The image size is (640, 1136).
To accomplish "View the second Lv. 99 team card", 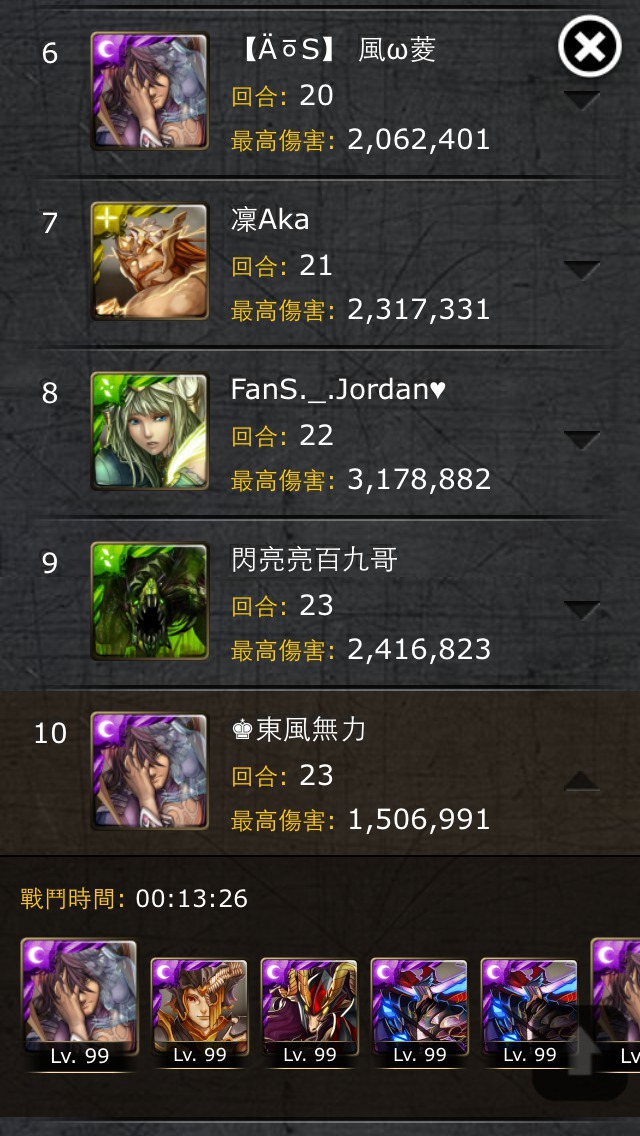I will [x=199, y=1012].
